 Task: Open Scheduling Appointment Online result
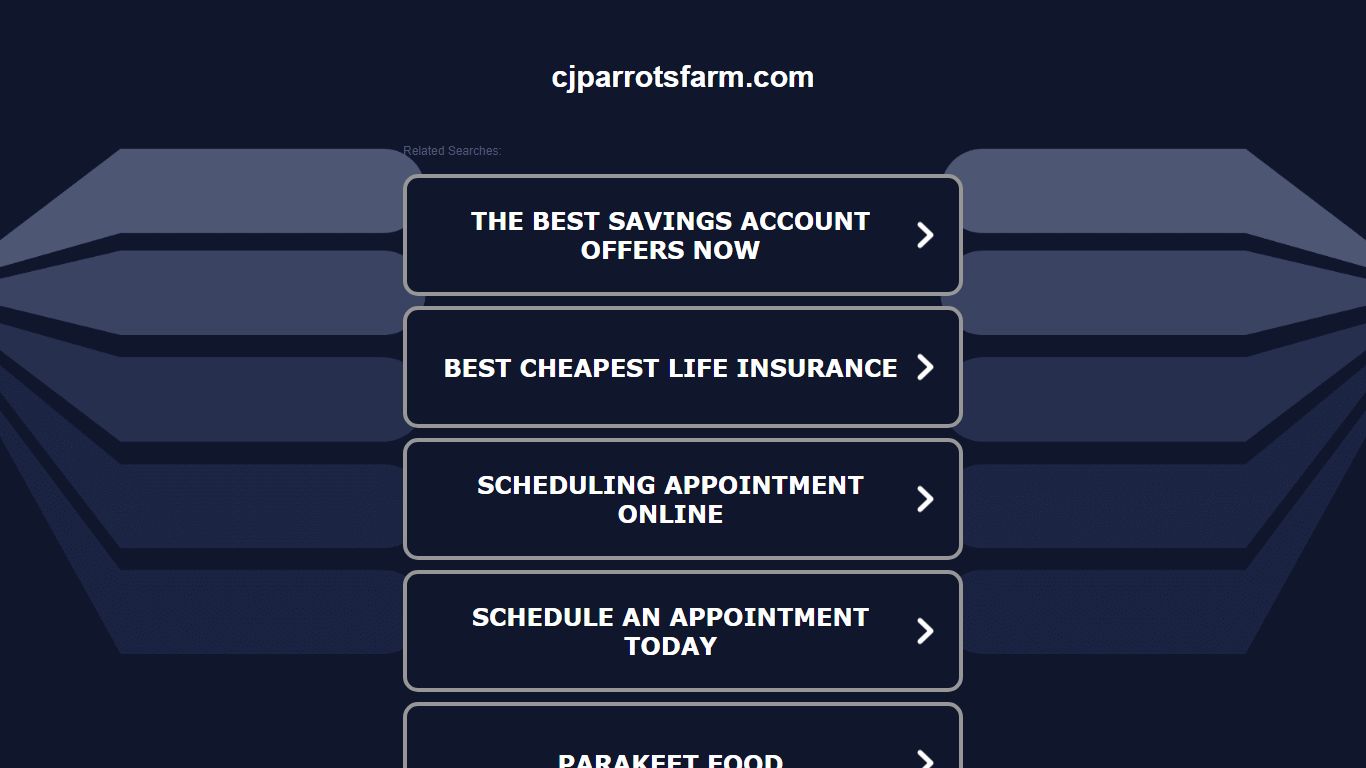click(682, 499)
